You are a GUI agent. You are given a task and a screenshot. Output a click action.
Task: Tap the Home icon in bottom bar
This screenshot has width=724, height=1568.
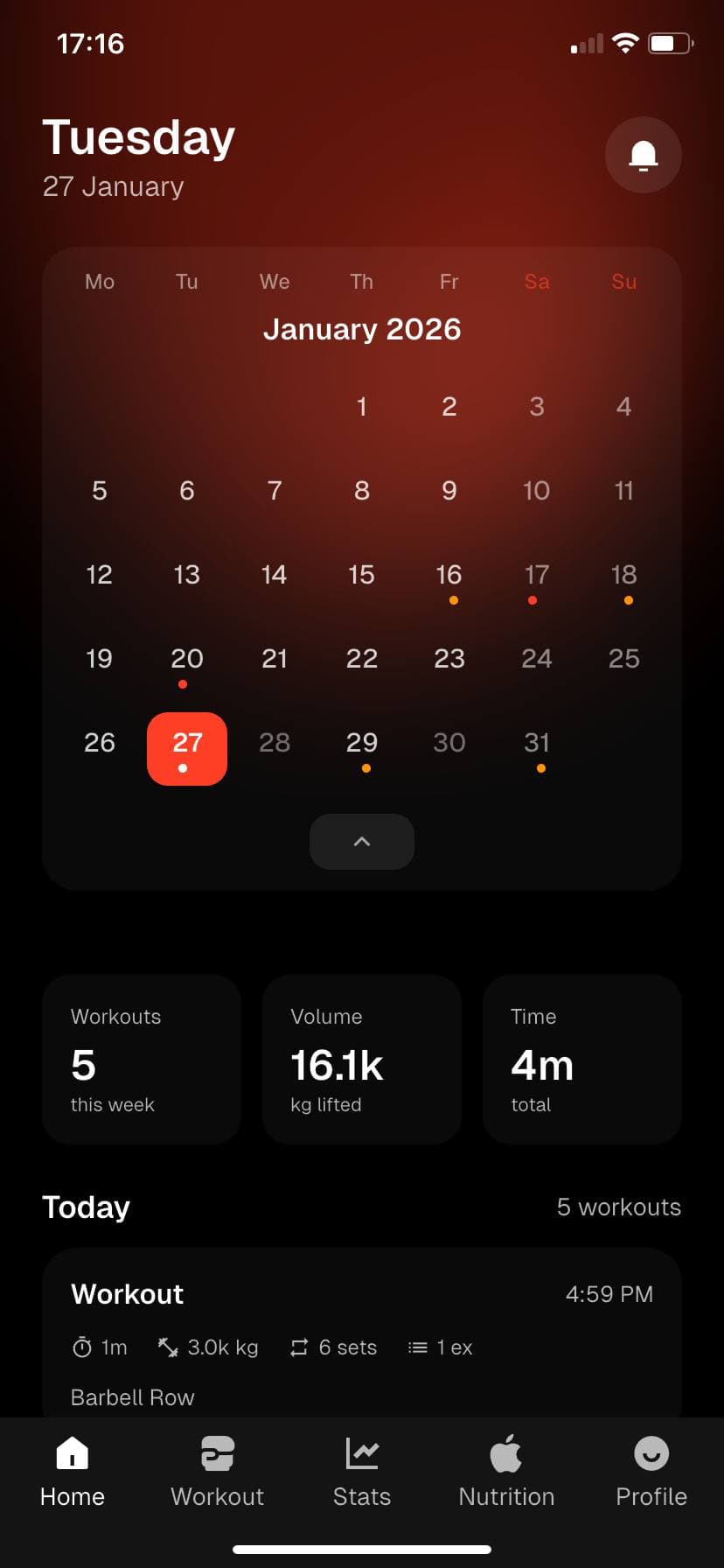(x=72, y=1453)
